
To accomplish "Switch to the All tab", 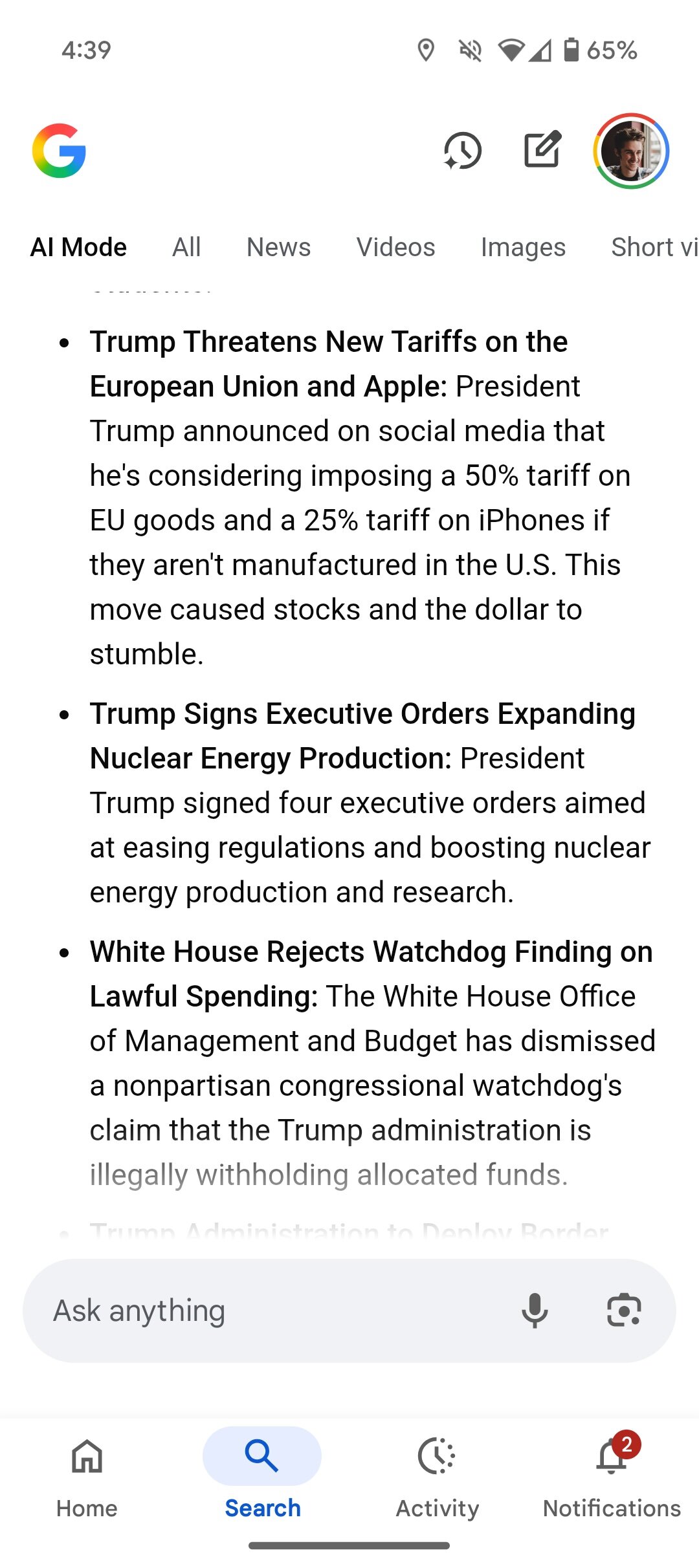I will click(x=186, y=247).
